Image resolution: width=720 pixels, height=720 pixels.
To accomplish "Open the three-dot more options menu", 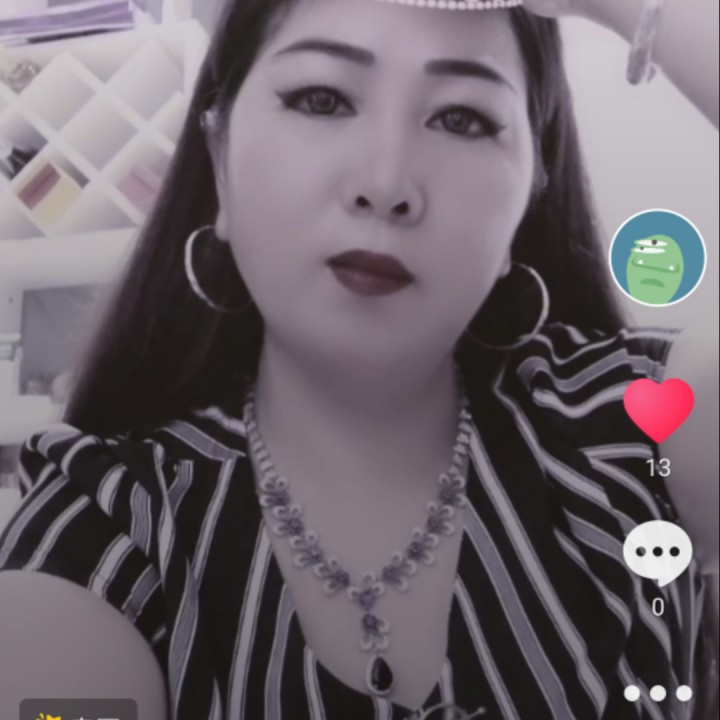I will pos(657,693).
